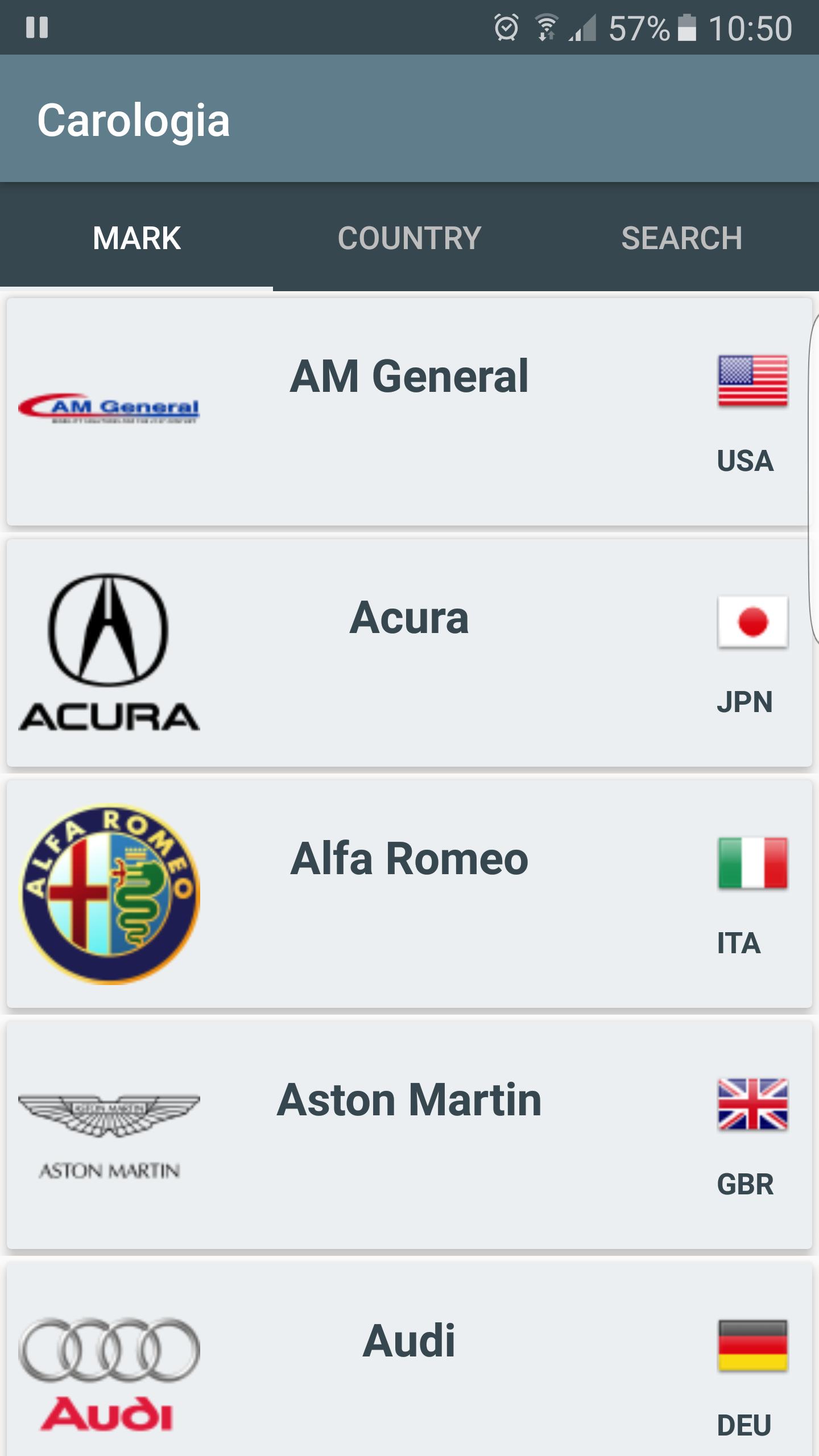Switch to the MARK tab
This screenshot has width=819, height=1456.
pos(136,238)
